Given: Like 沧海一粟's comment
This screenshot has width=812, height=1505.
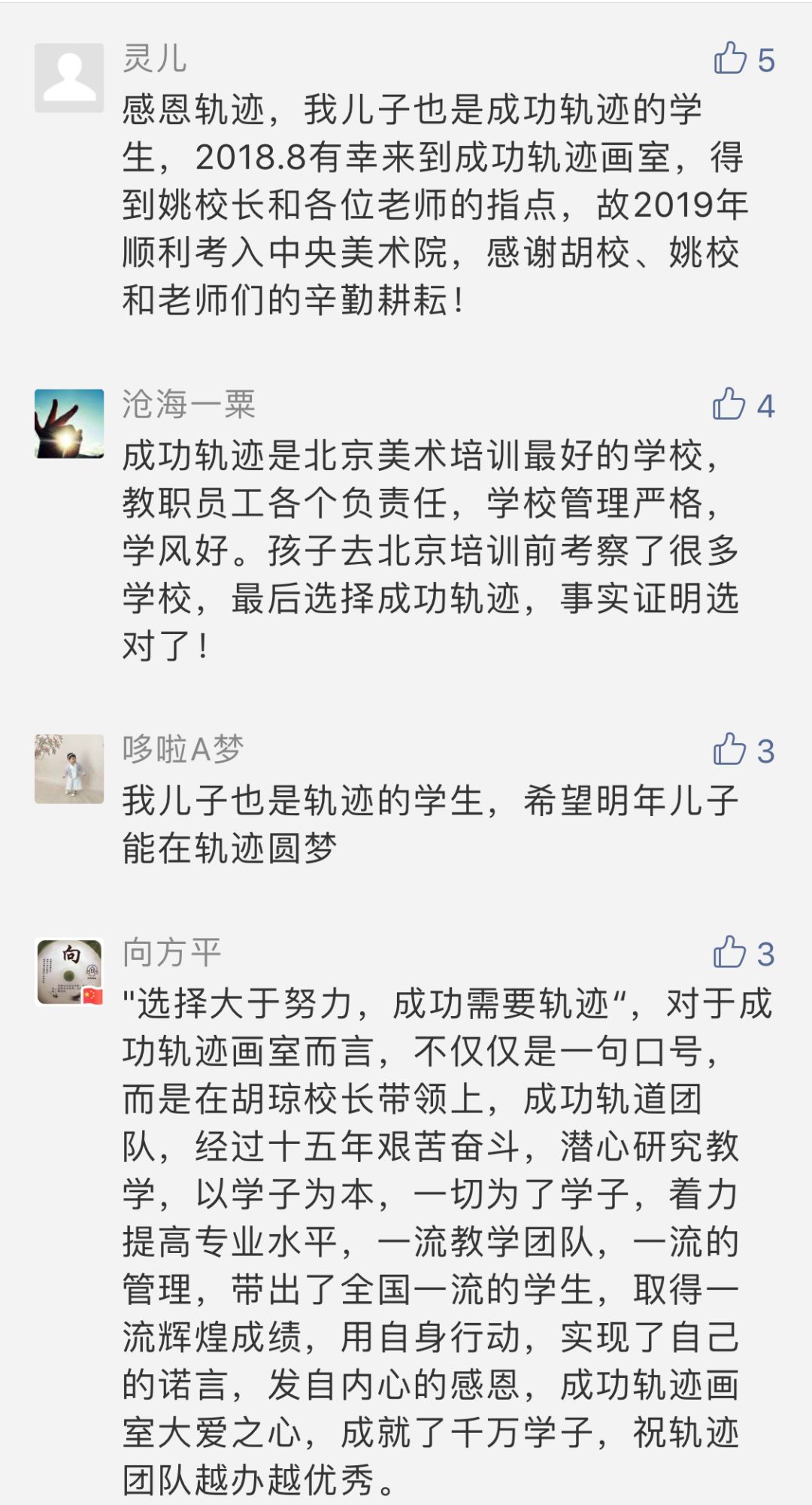Looking at the screenshot, I should (x=729, y=405).
